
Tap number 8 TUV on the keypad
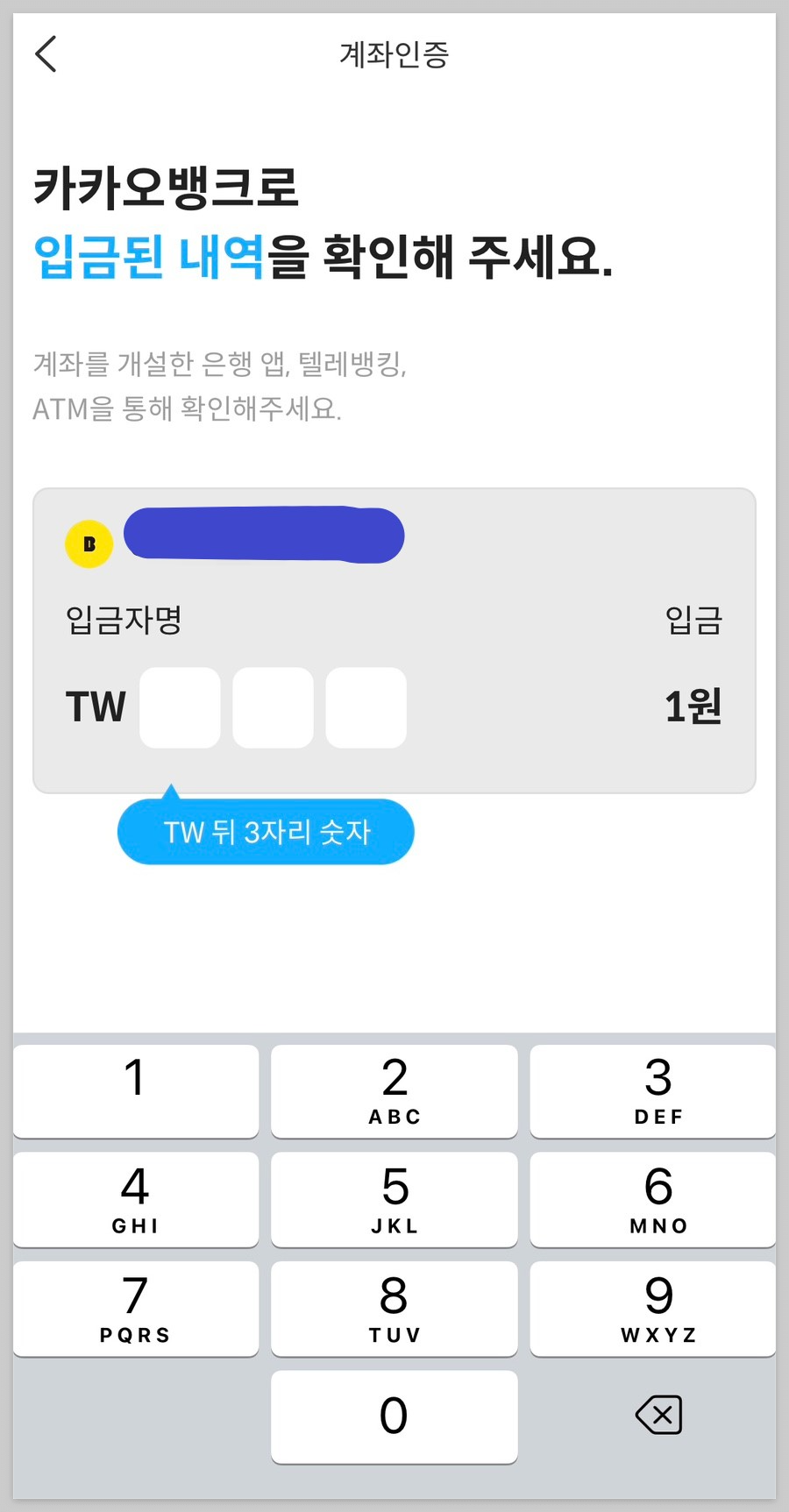coord(394,1309)
